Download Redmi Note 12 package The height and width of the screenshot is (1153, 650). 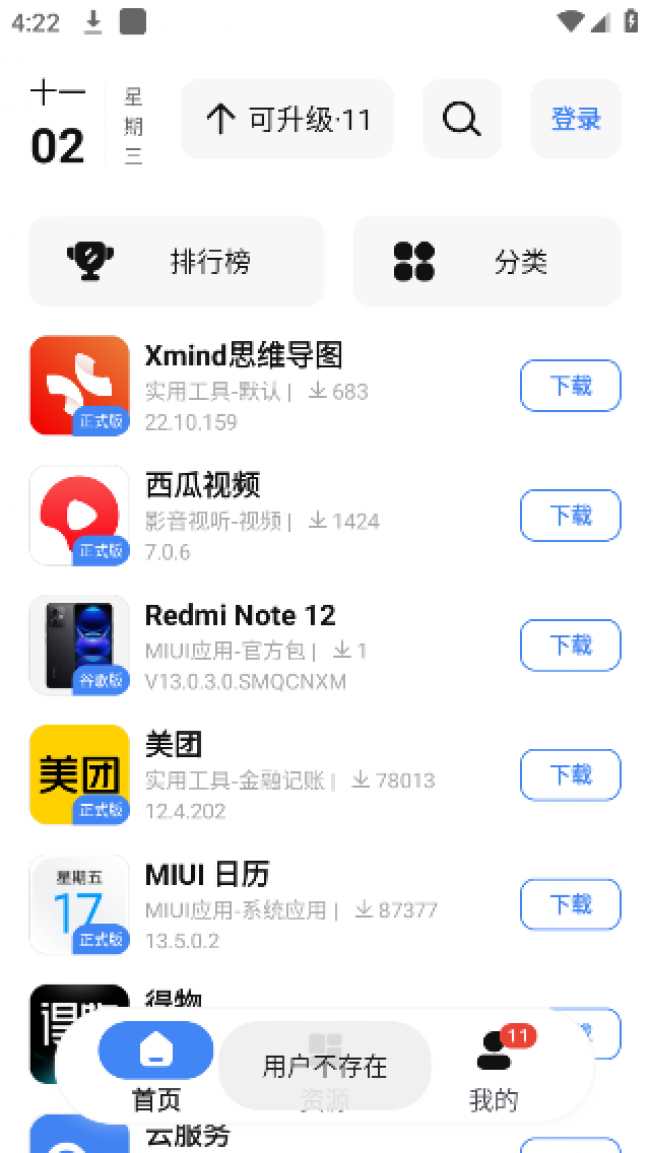(x=570, y=645)
